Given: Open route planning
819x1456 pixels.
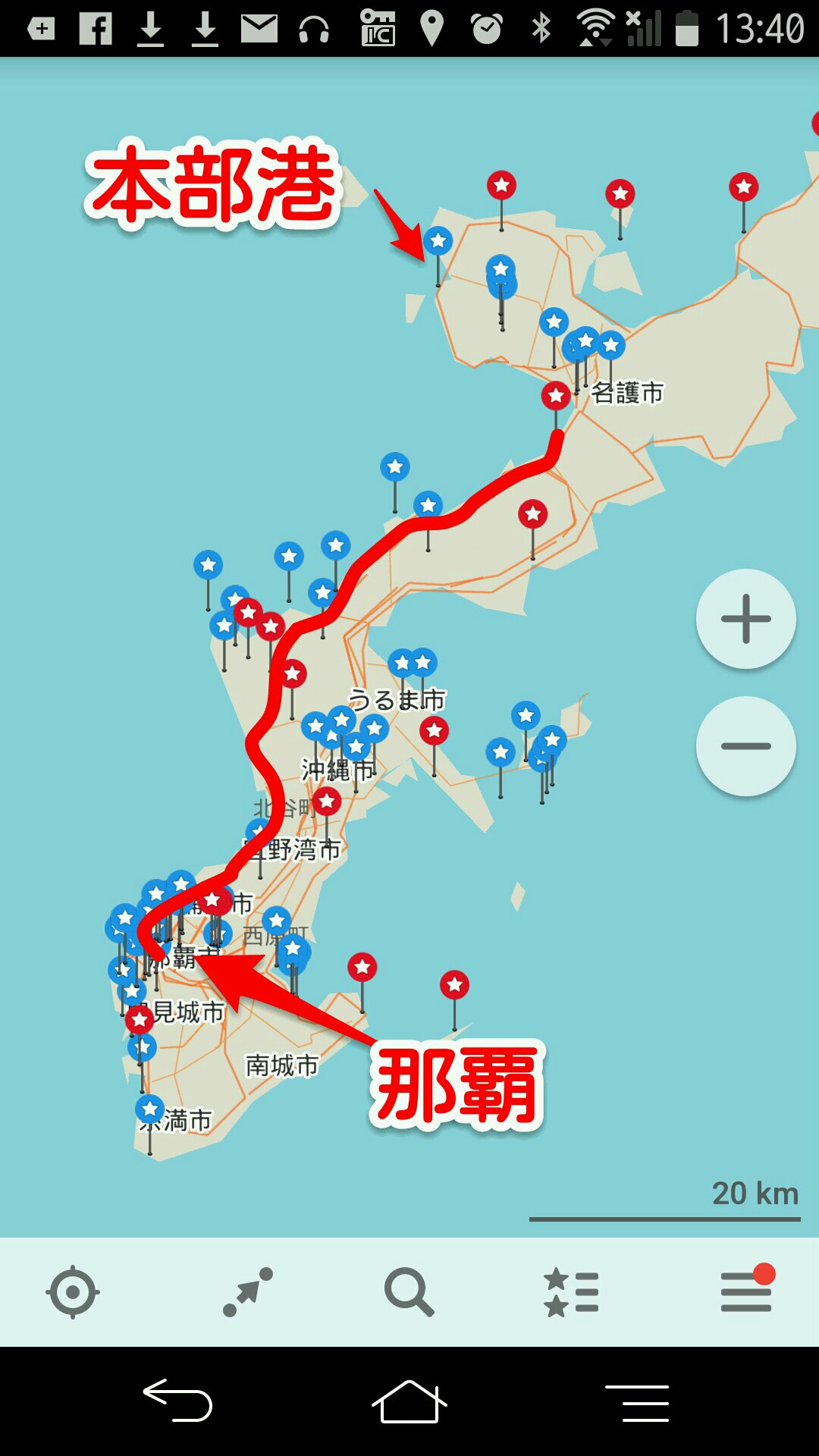Looking at the screenshot, I should (247, 1291).
